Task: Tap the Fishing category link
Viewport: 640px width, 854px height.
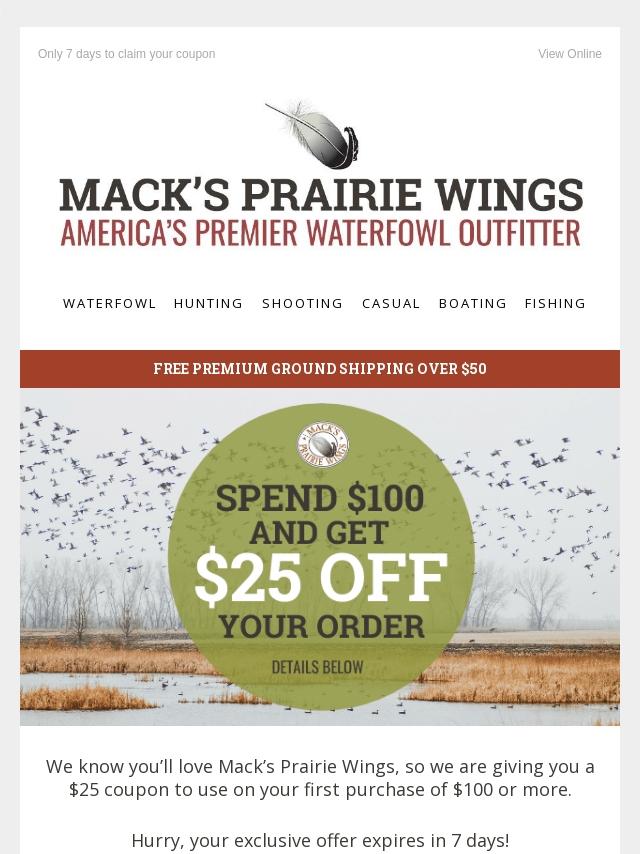Action: point(555,303)
